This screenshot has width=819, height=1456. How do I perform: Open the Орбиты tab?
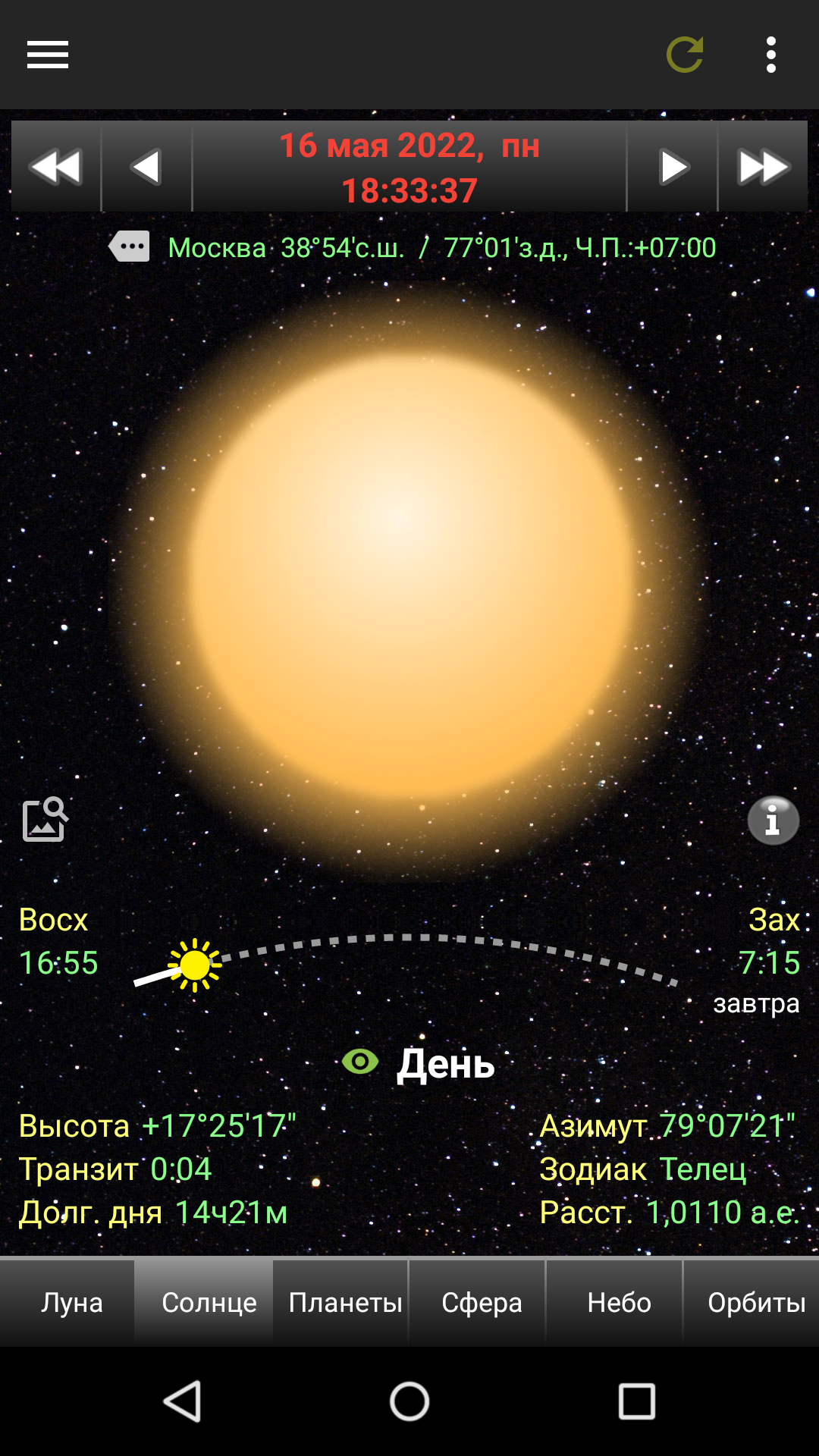[x=755, y=1302]
